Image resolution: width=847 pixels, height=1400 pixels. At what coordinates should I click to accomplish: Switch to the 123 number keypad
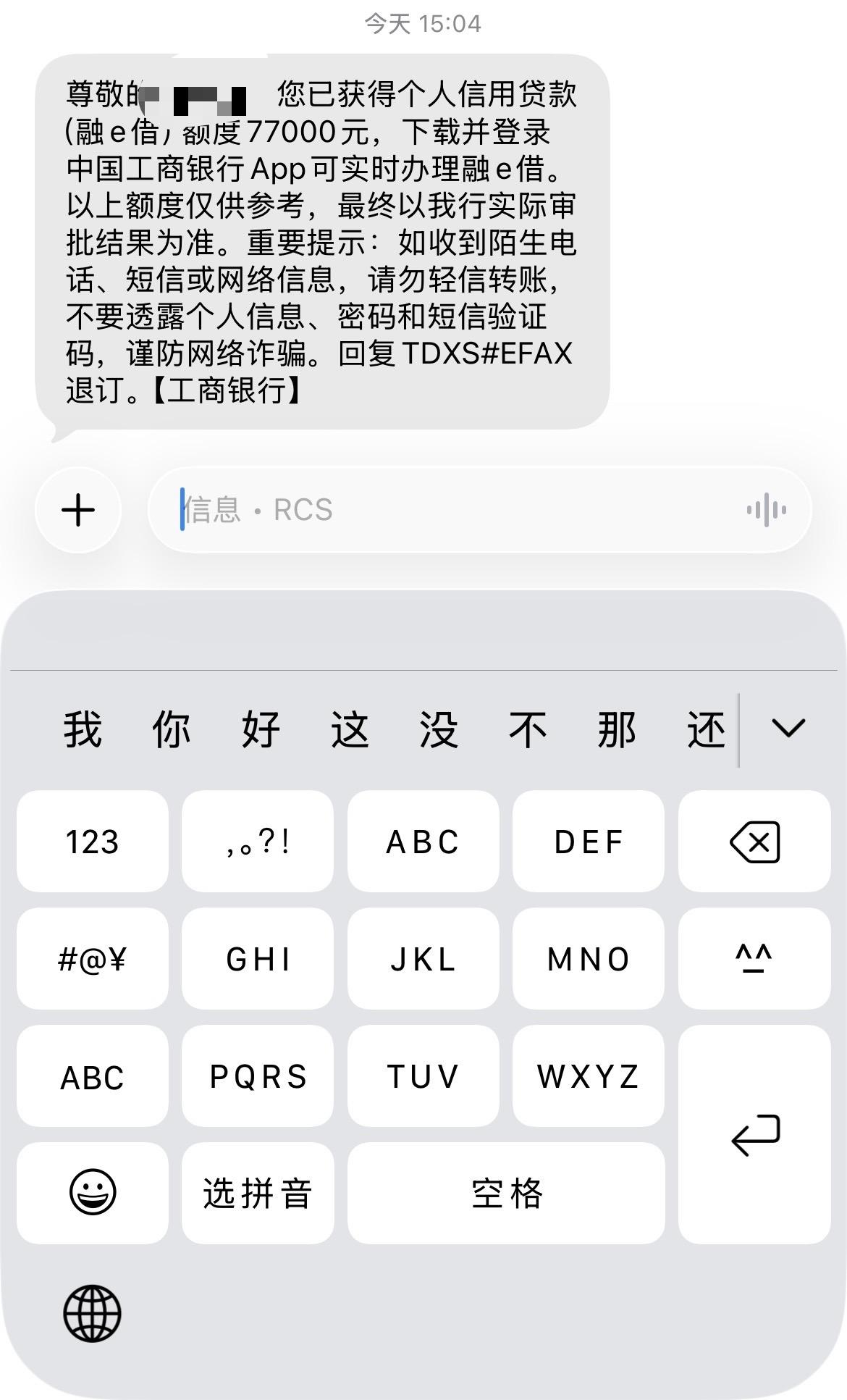tap(92, 840)
